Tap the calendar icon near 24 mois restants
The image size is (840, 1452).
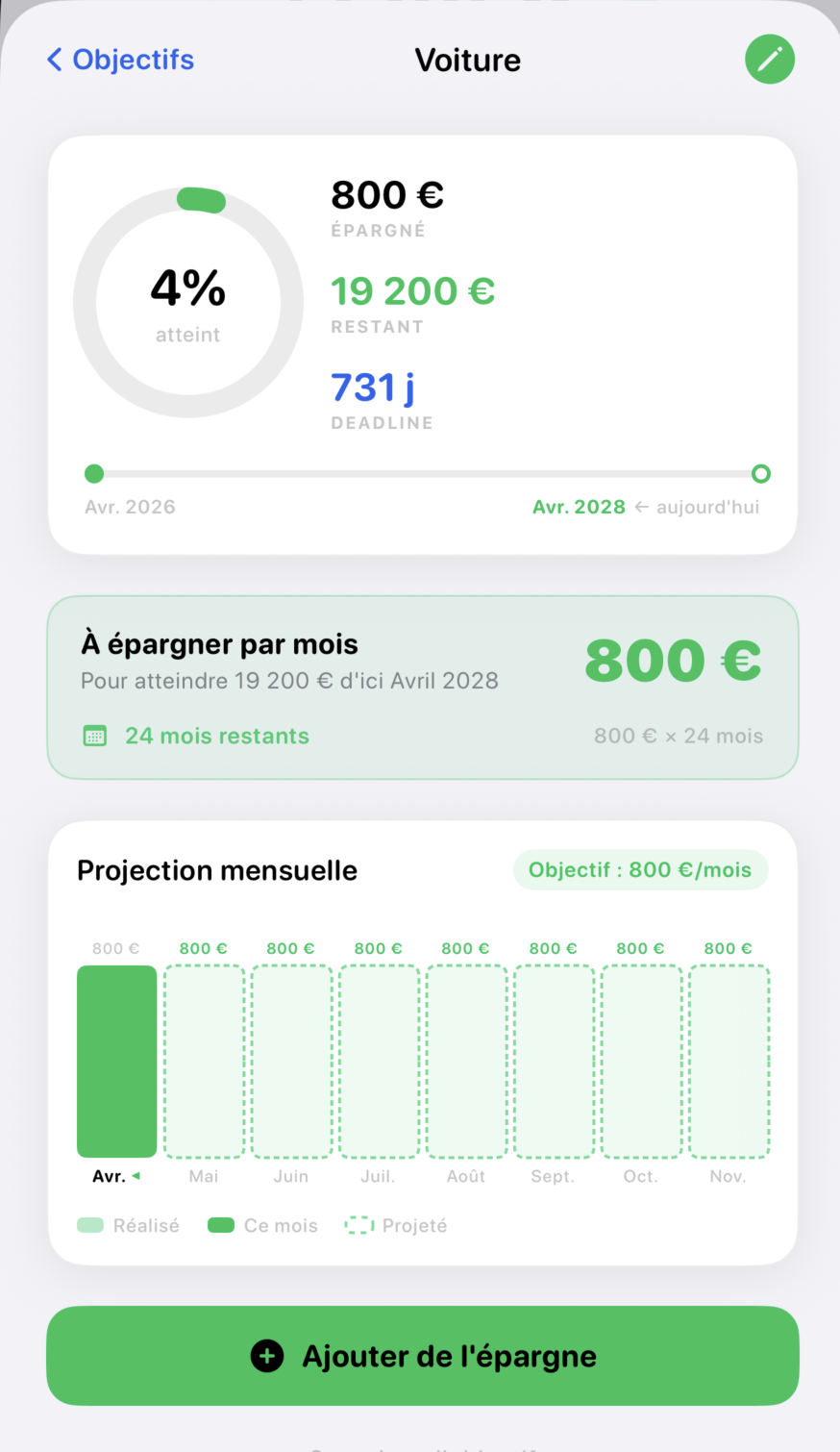[94, 735]
